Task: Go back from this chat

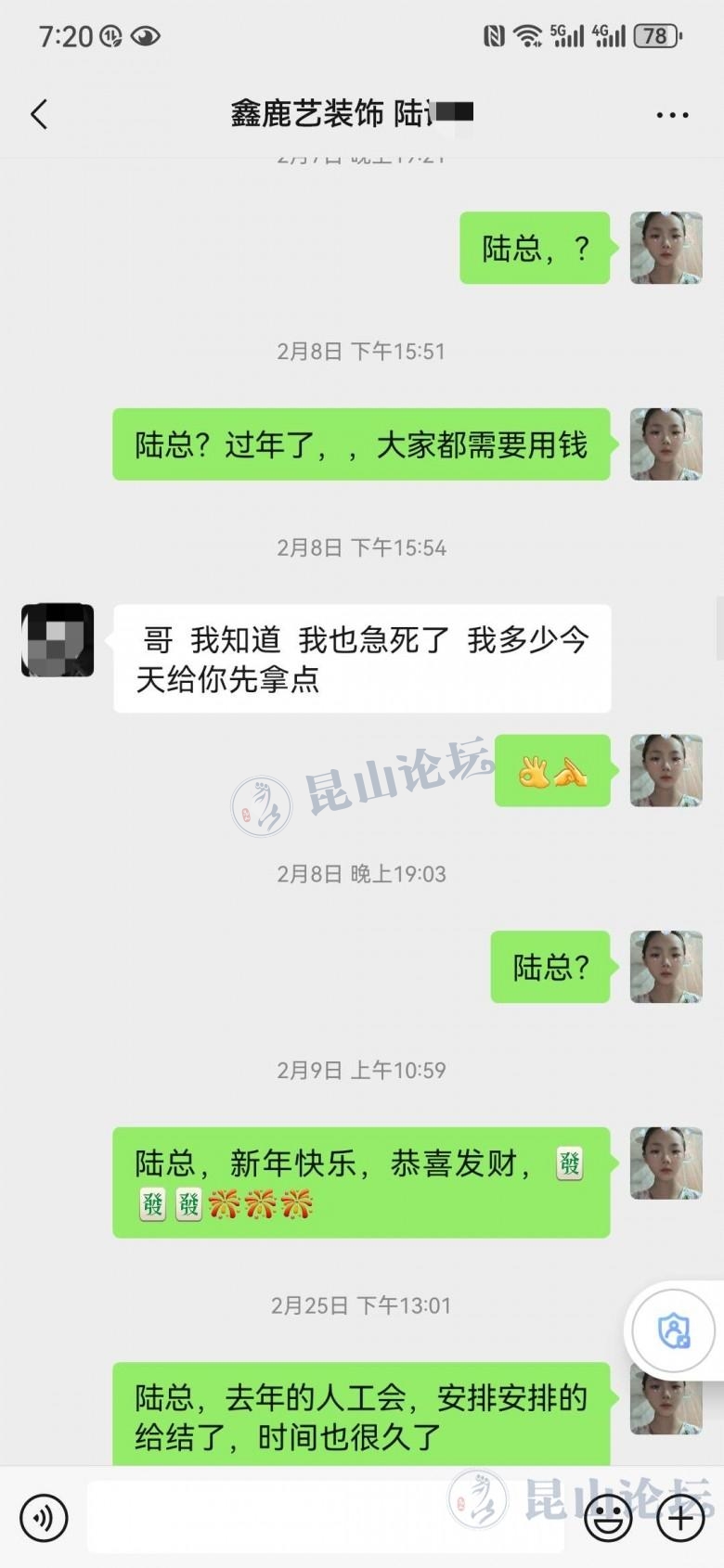Action: pyautogui.click(x=39, y=115)
